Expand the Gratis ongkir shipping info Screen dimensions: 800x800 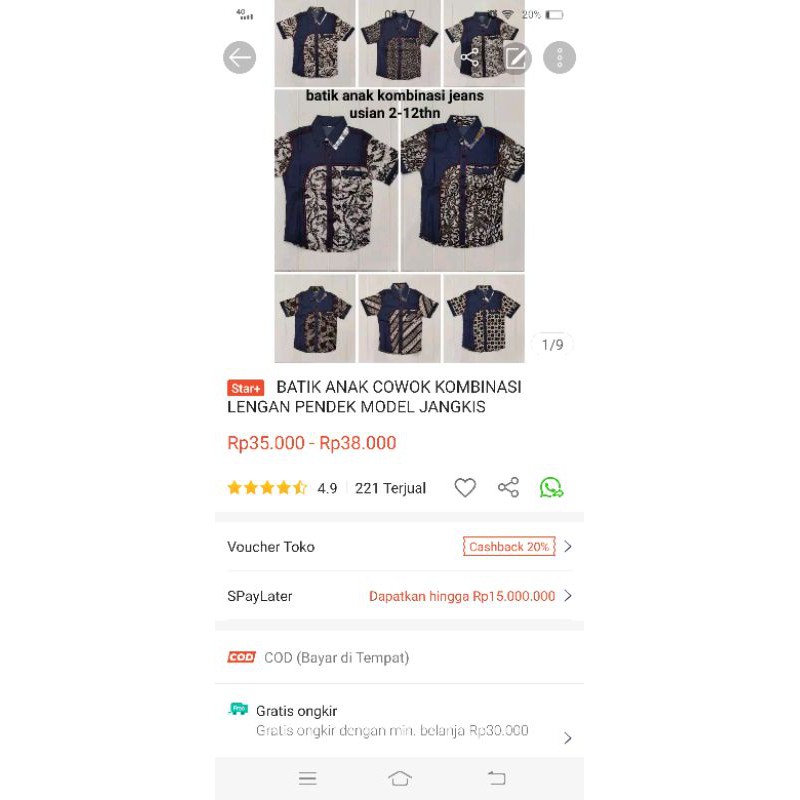(x=567, y=738)
